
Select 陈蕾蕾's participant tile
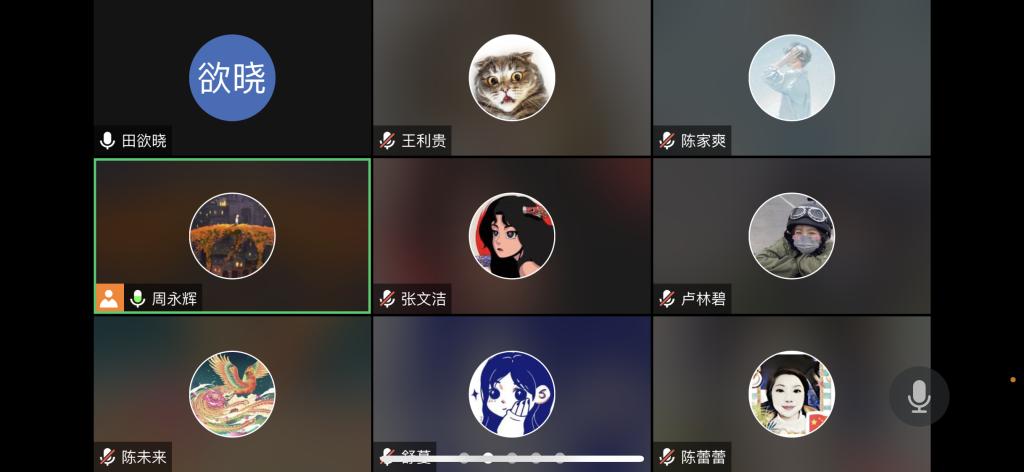coord(791,394)
